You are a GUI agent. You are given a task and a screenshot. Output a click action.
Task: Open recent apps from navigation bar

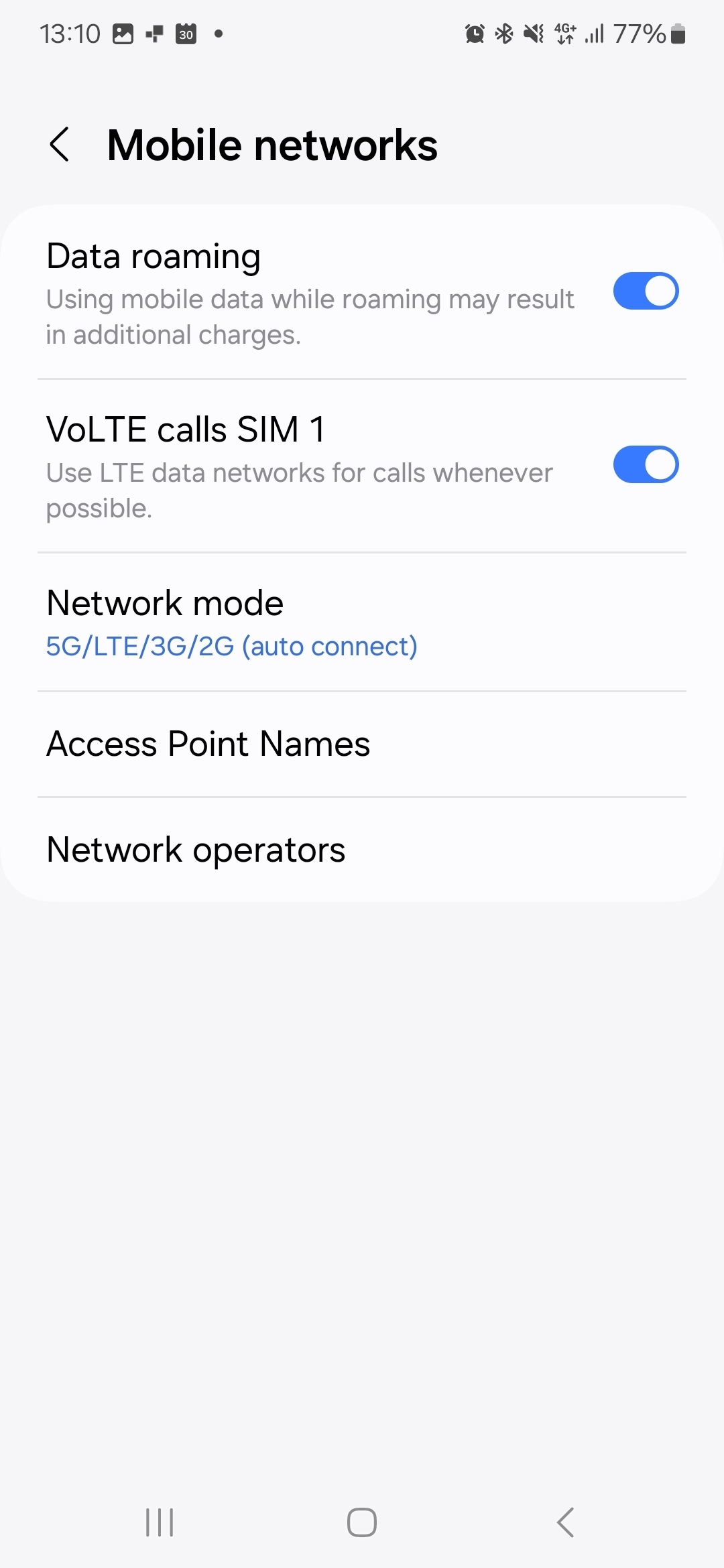pos(160,1522)
